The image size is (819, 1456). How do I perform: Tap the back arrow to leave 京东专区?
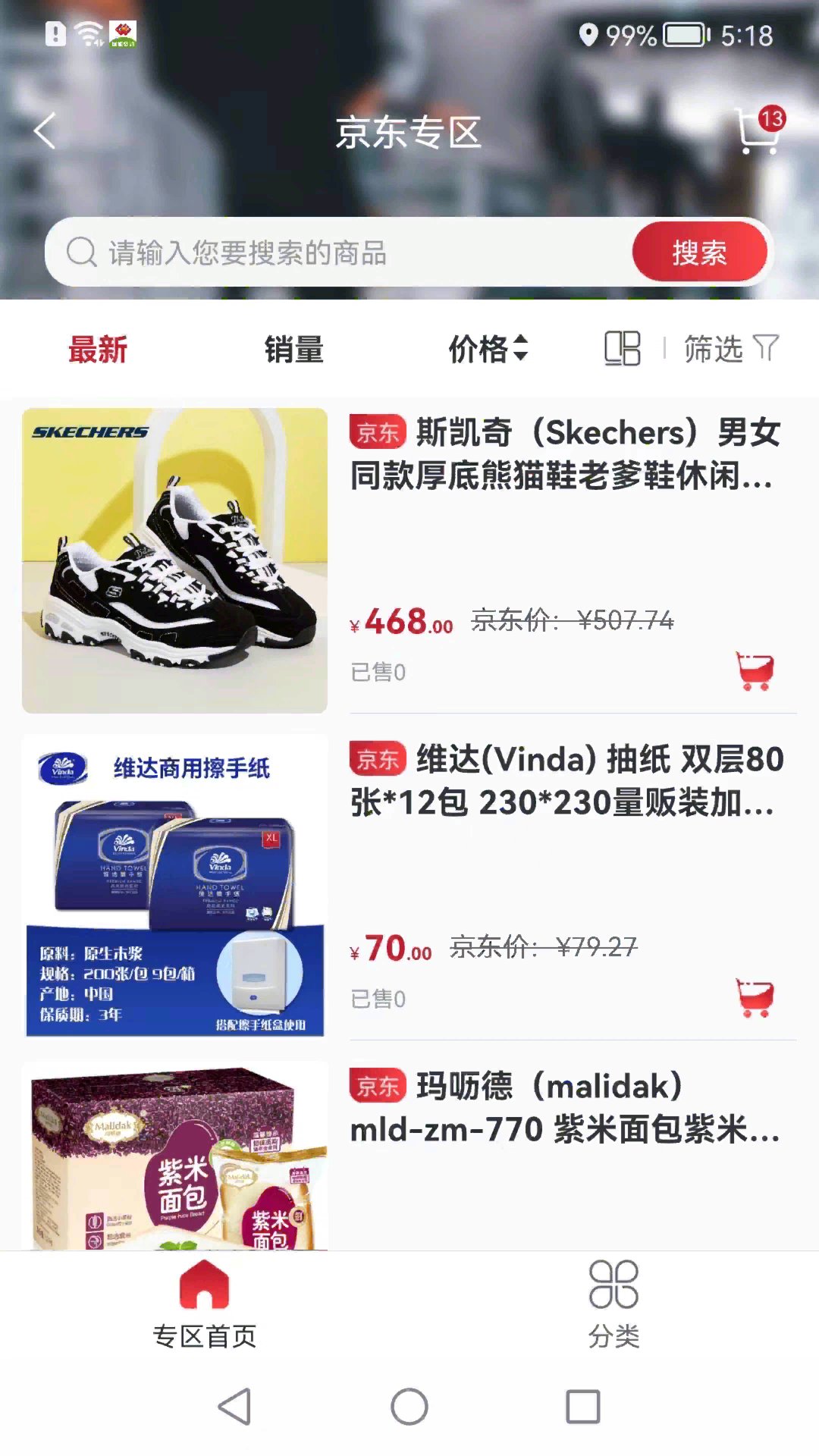(x=43, y=130)
